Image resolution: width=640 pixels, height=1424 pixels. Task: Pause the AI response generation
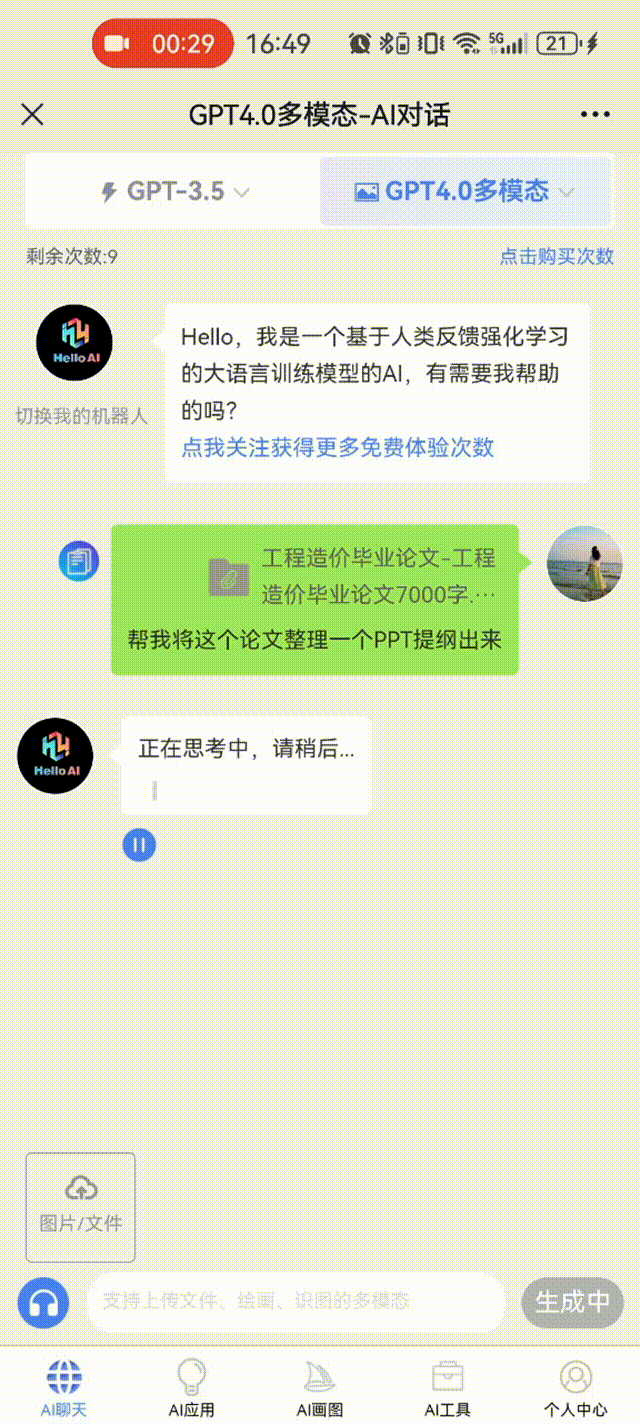139,846
